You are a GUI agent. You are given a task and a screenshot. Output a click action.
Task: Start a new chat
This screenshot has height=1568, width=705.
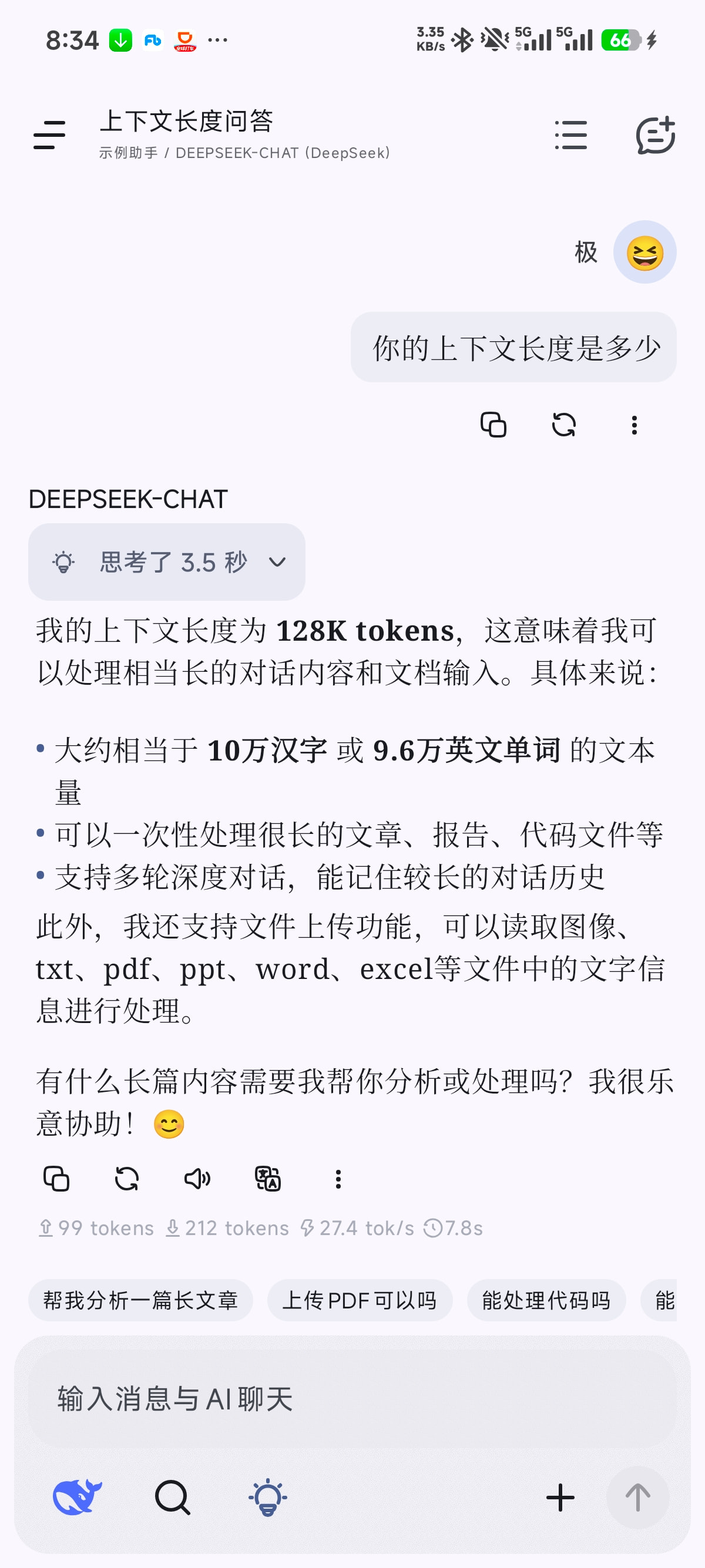[x=655, y=134]
